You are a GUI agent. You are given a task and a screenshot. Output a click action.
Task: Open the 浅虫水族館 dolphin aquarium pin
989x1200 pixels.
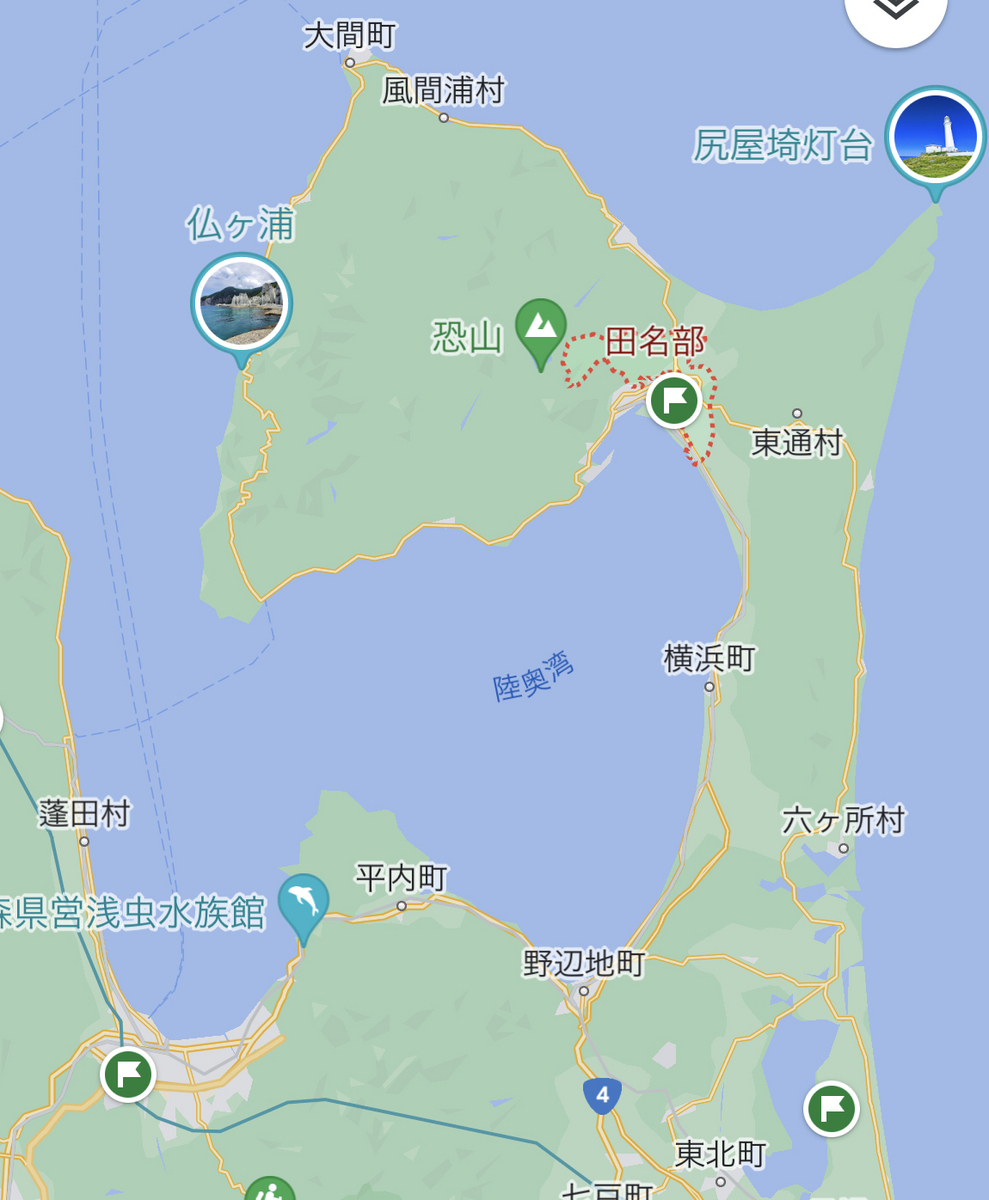(303, 902)
